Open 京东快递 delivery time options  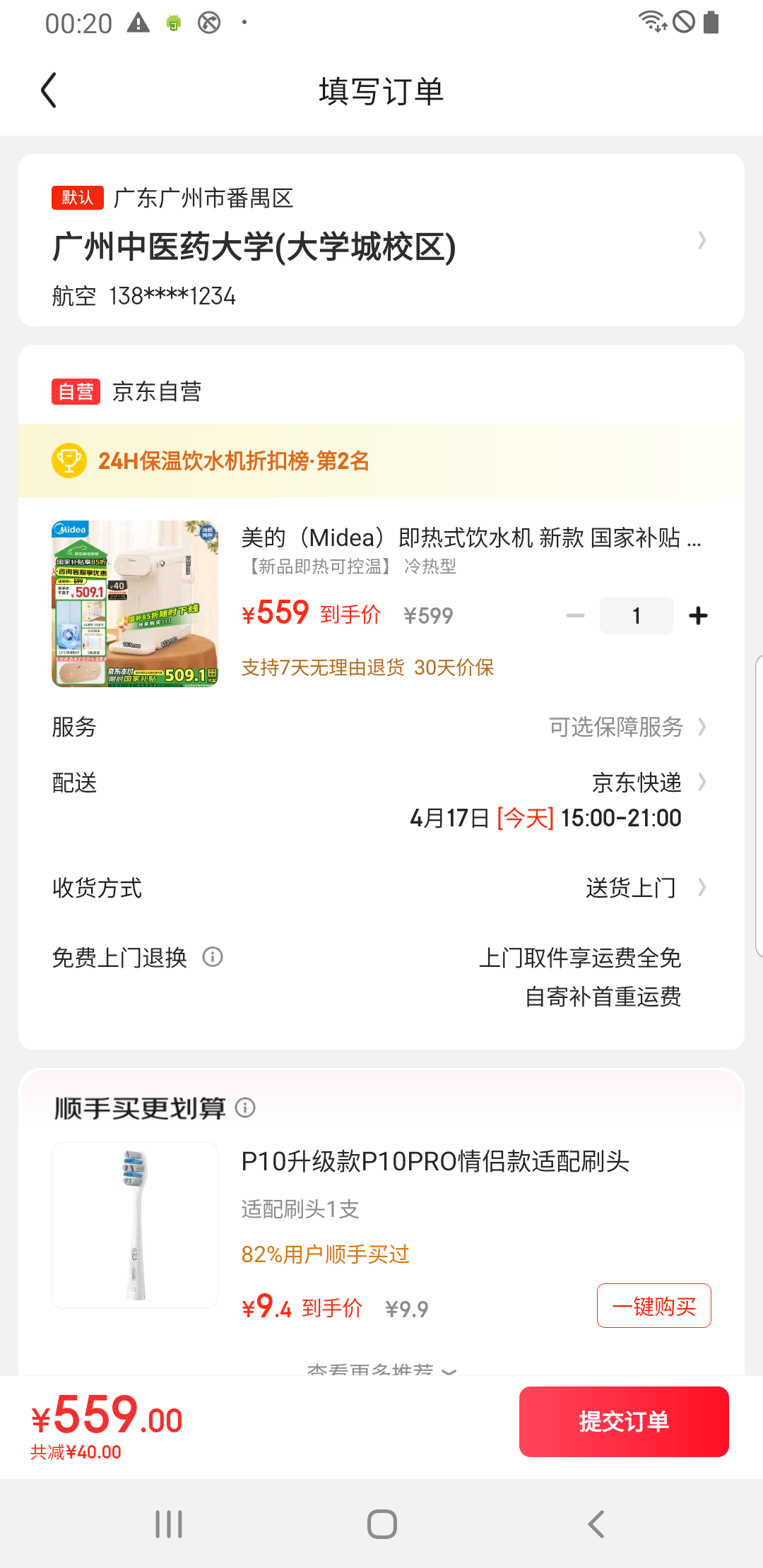(x=636, y=782)
